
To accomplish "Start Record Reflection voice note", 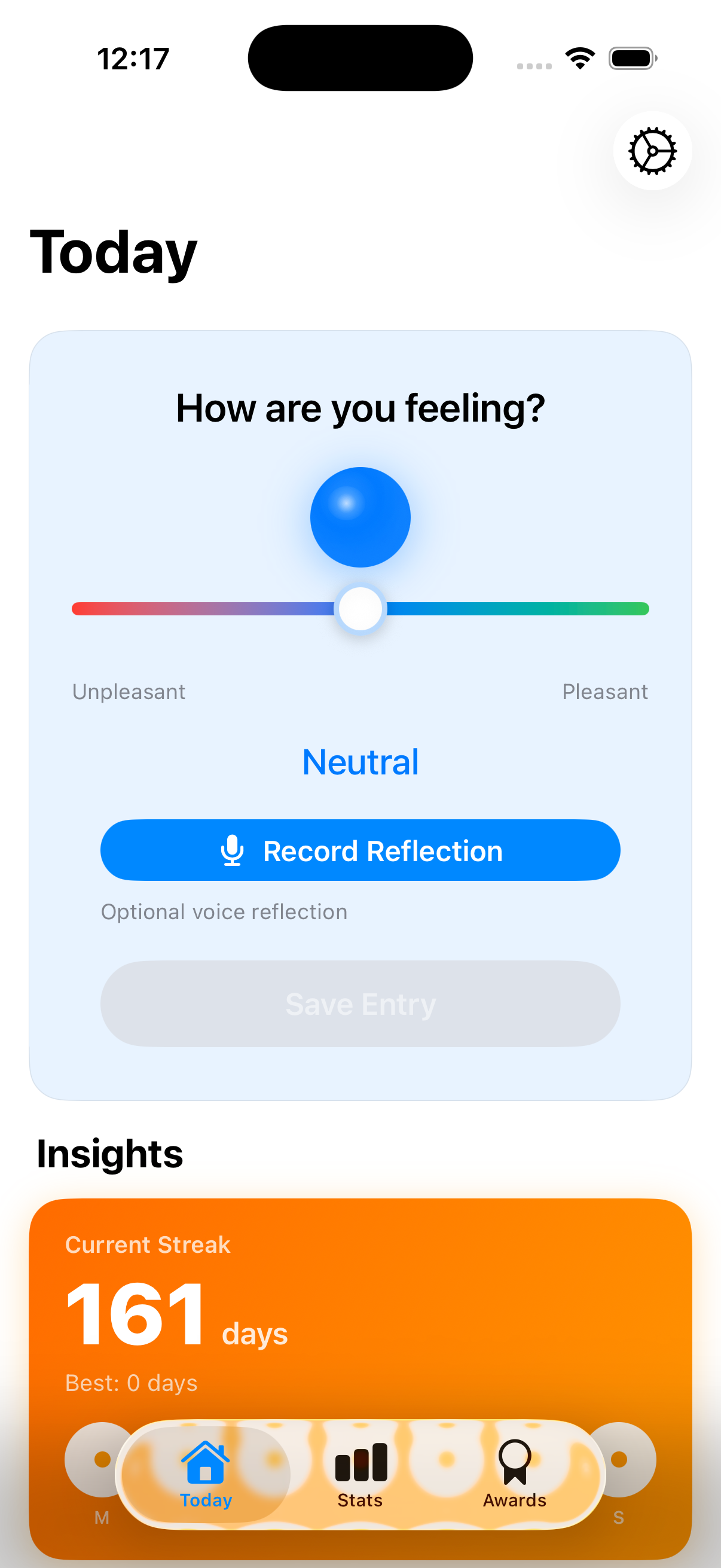I will [x=360, y=850].
